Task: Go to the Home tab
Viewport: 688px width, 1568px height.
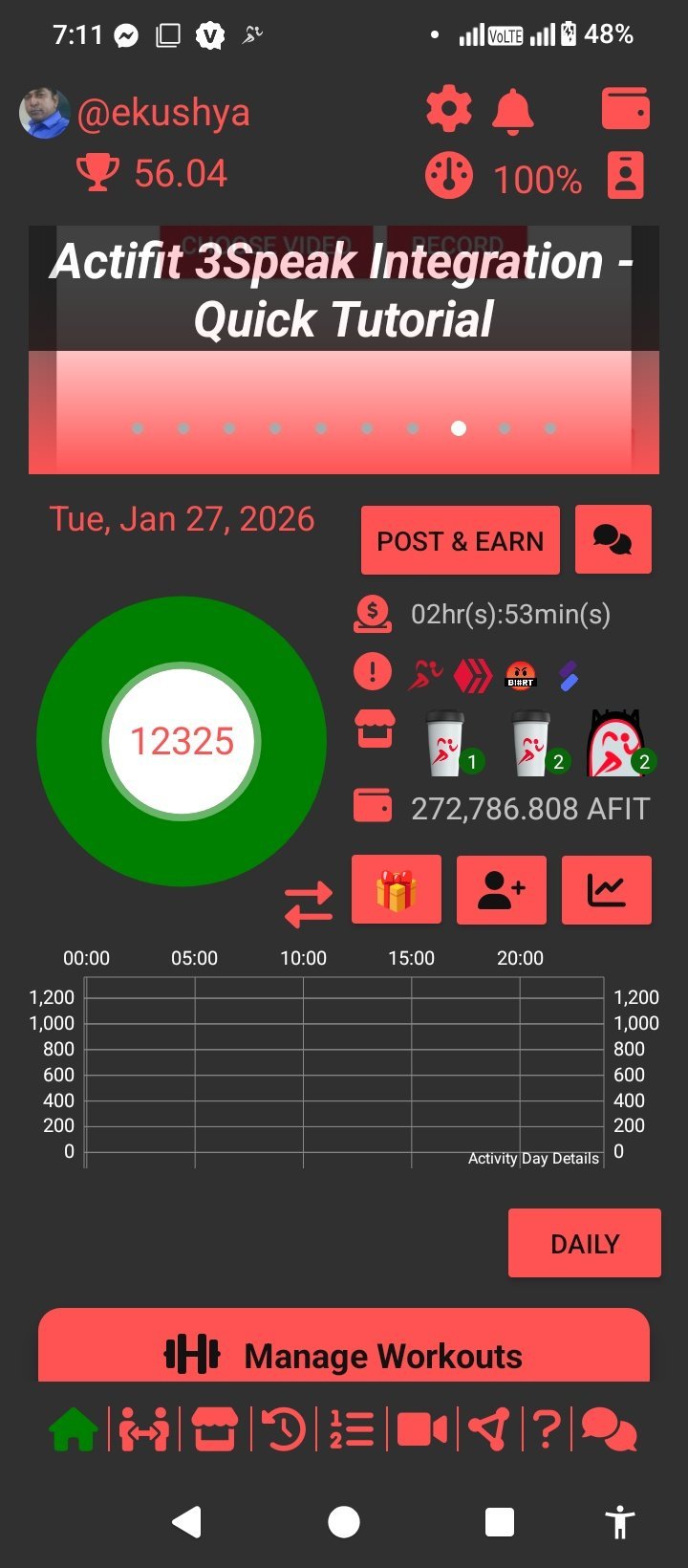Action: pyautogui.click(x=74, y=1430)
